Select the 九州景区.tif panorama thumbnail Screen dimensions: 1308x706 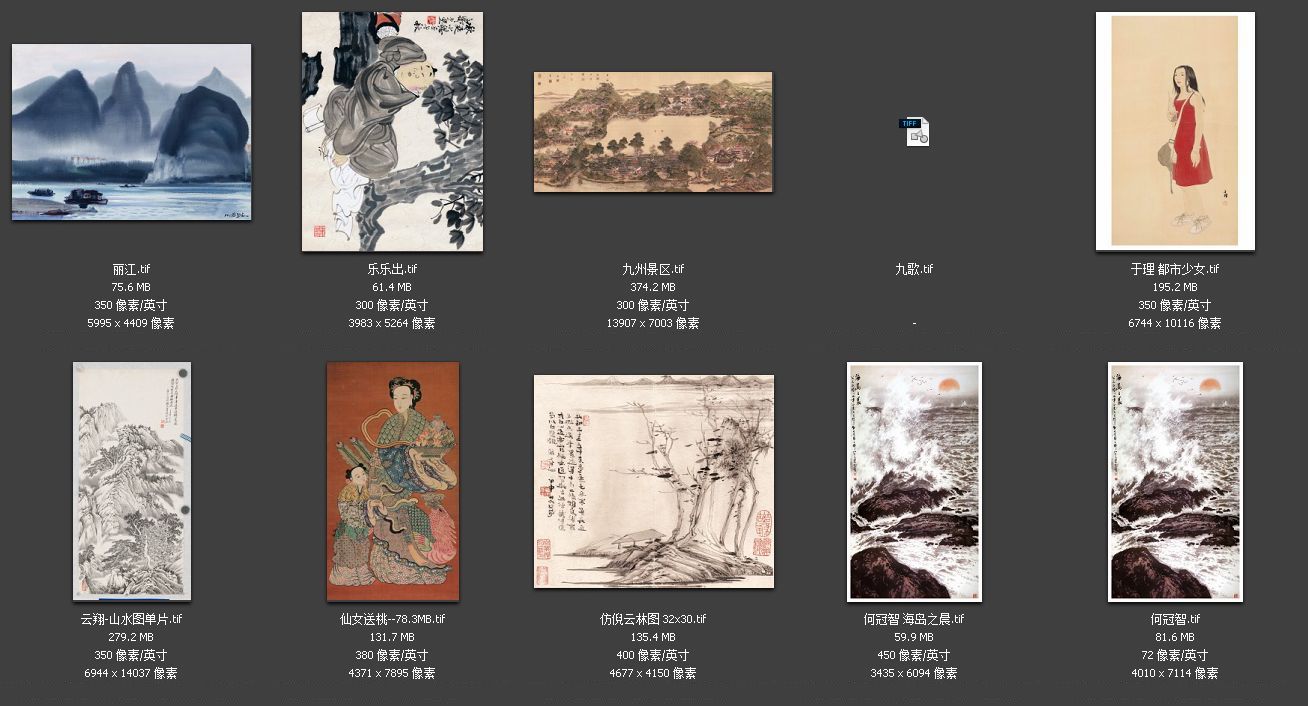point(653,131)
